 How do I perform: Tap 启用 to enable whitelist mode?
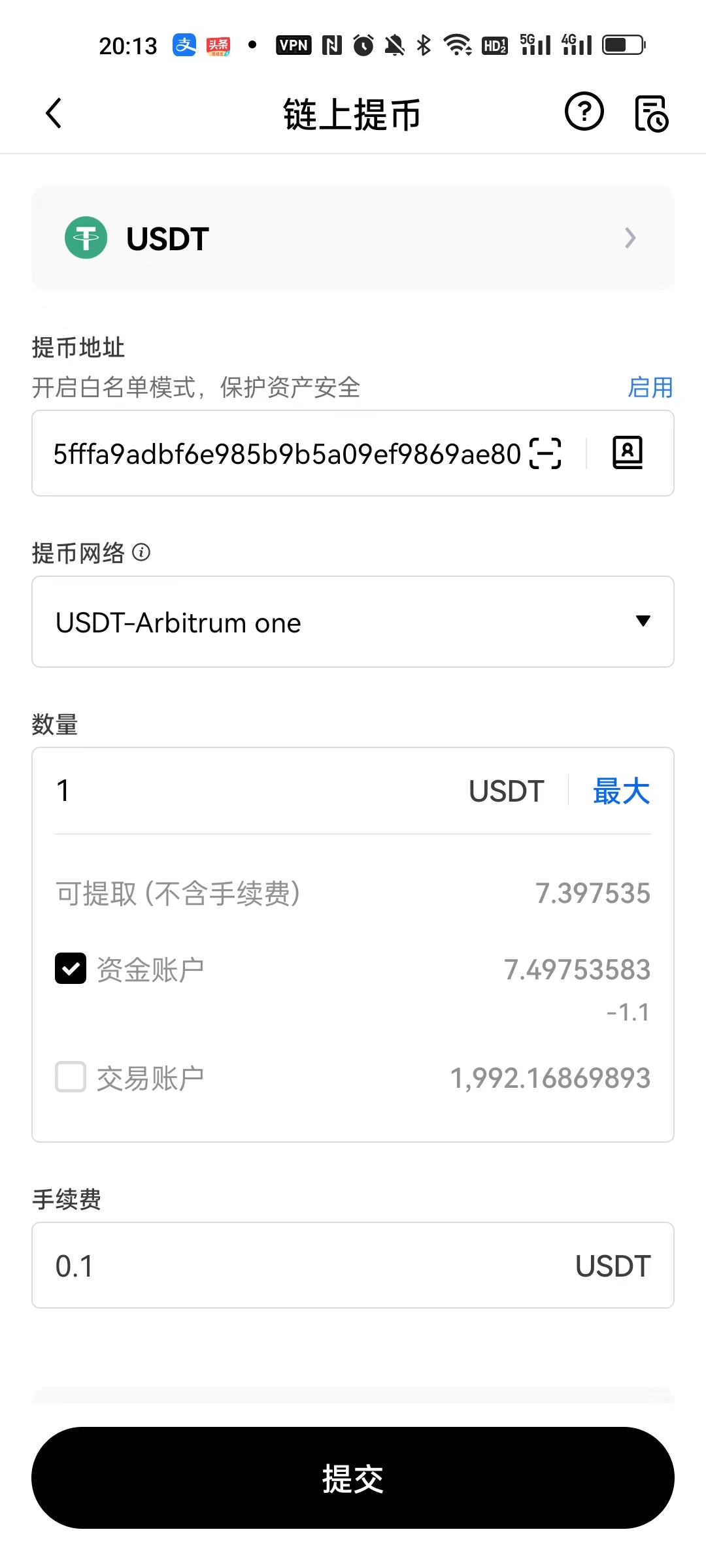pyautogui.click(x=650, y=387)
